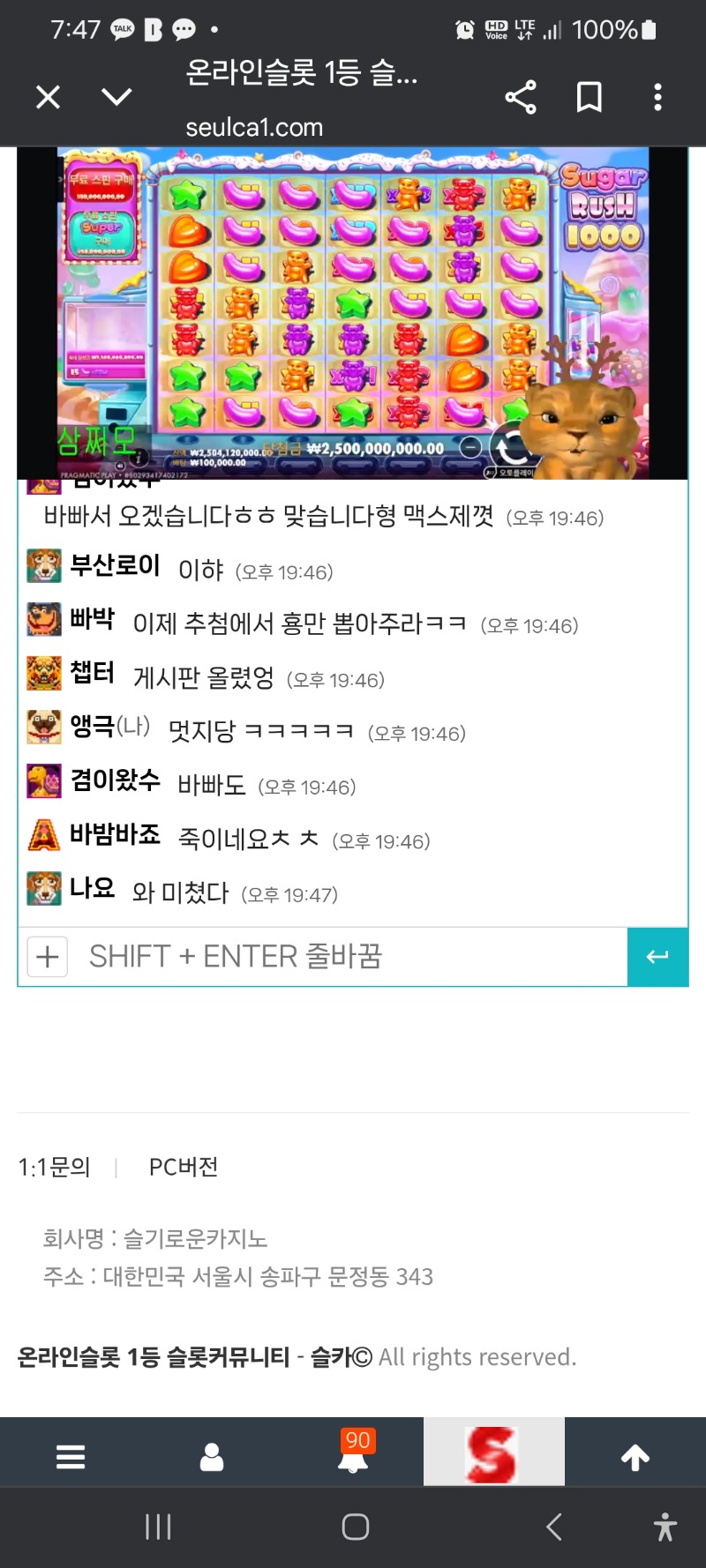Screen dimensions: 706x1568
Task: Switch to PC버전 of the site
Action: [x=184, y=1168]
